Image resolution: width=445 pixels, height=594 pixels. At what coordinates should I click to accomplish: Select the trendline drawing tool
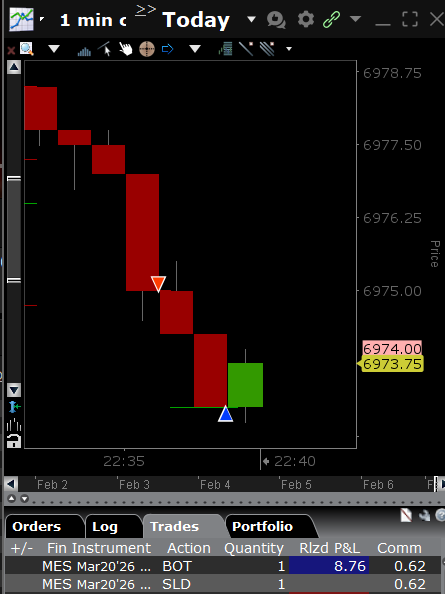point(246,49)
